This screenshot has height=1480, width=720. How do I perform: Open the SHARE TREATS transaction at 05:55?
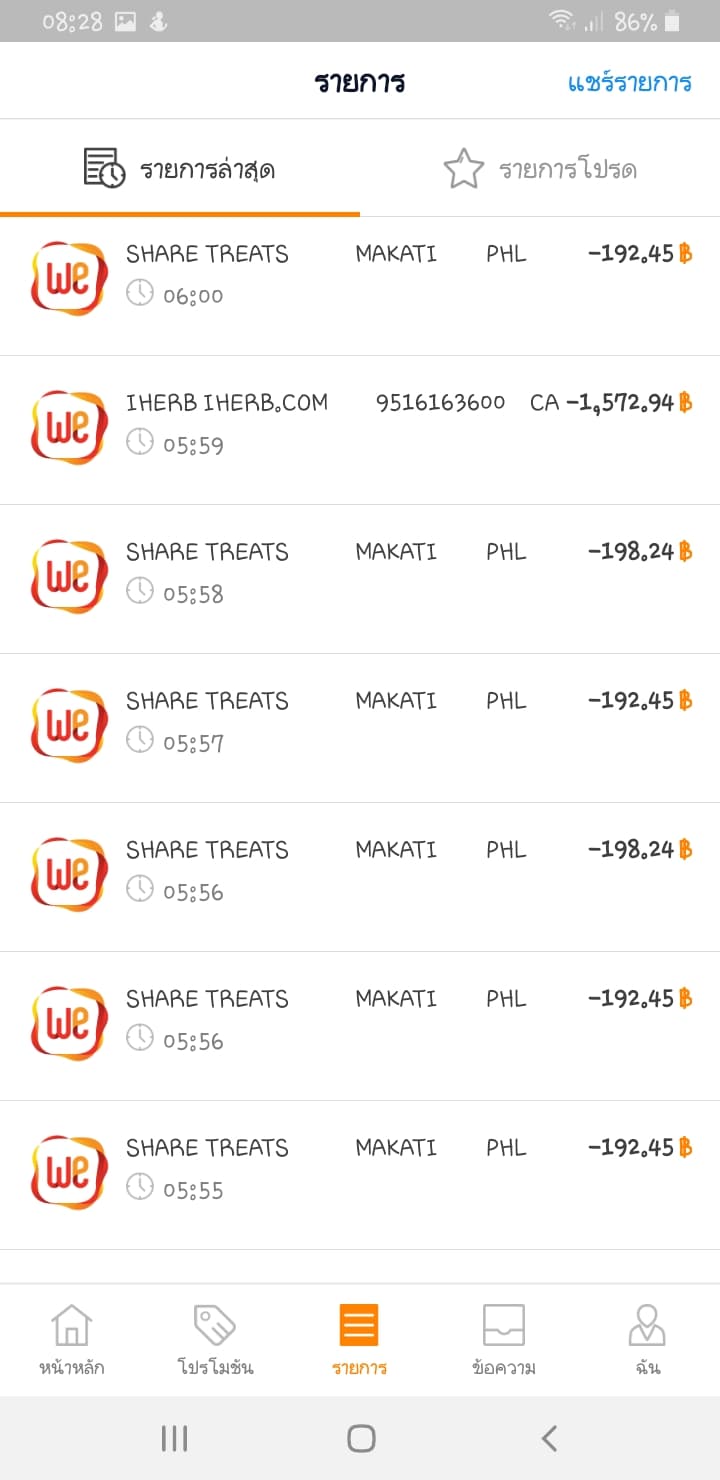(x=360, y=1175)
